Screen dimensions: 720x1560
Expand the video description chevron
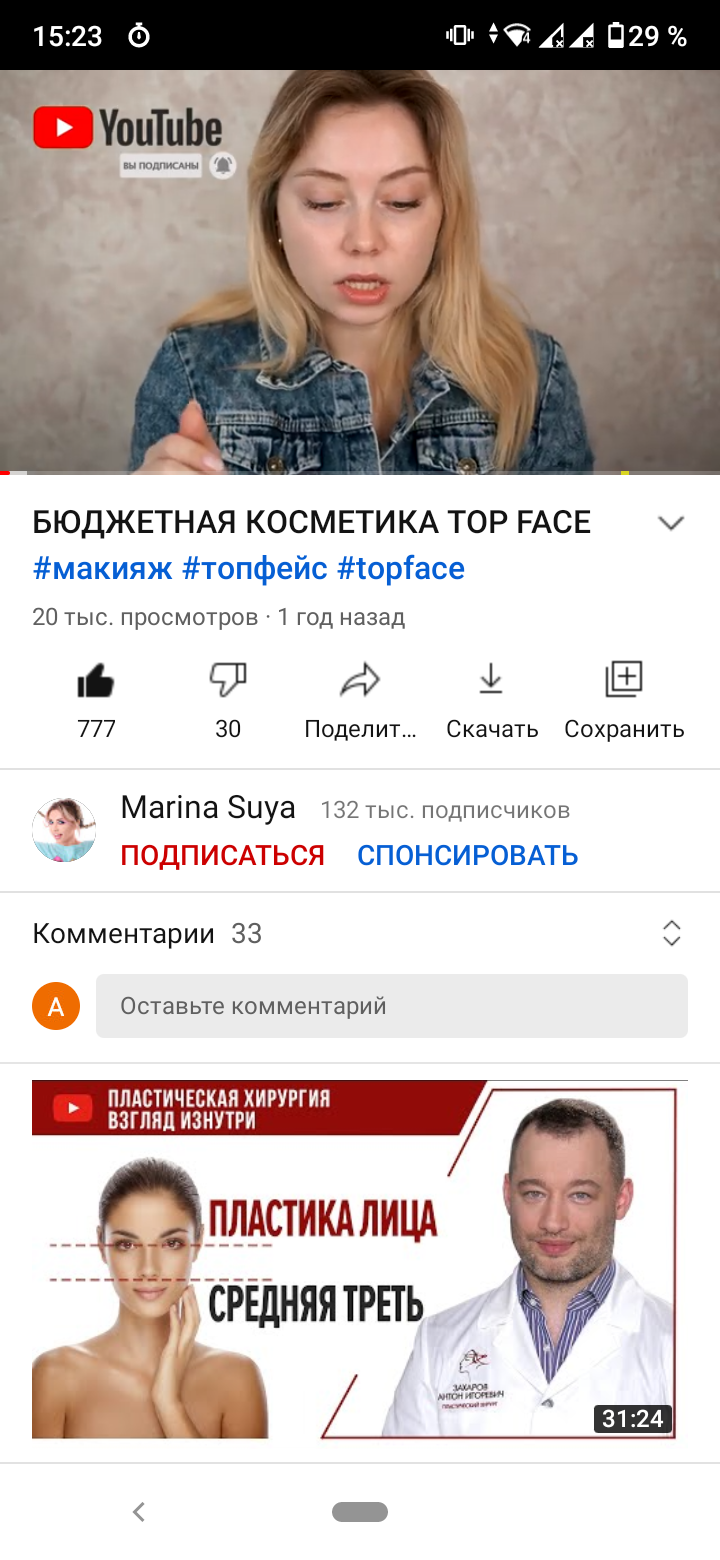pos(671,523)
